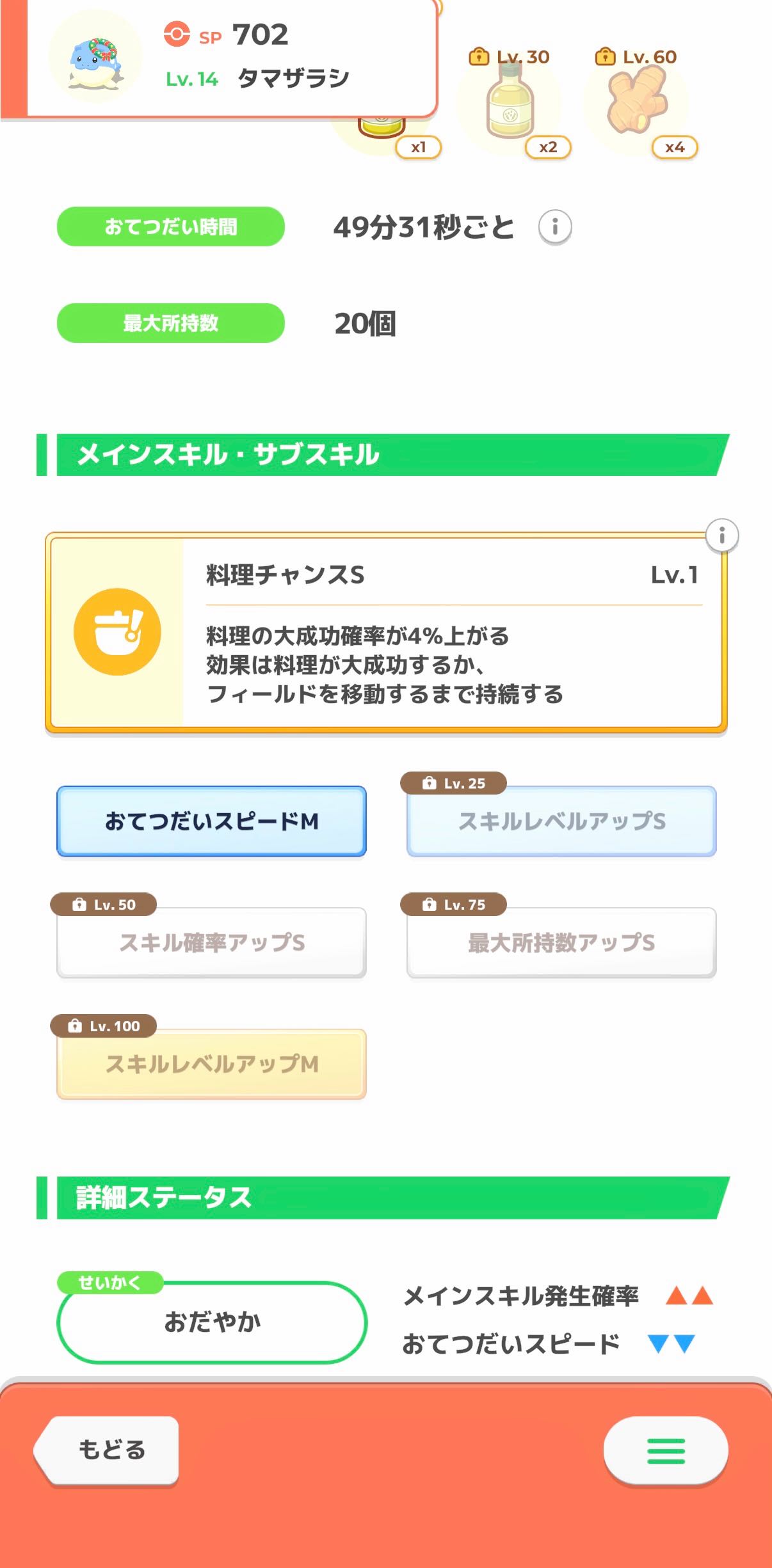Open the info icon beside おてつだい時間
This screenshot has height=1568, width=772.
(x=554, y=226)
